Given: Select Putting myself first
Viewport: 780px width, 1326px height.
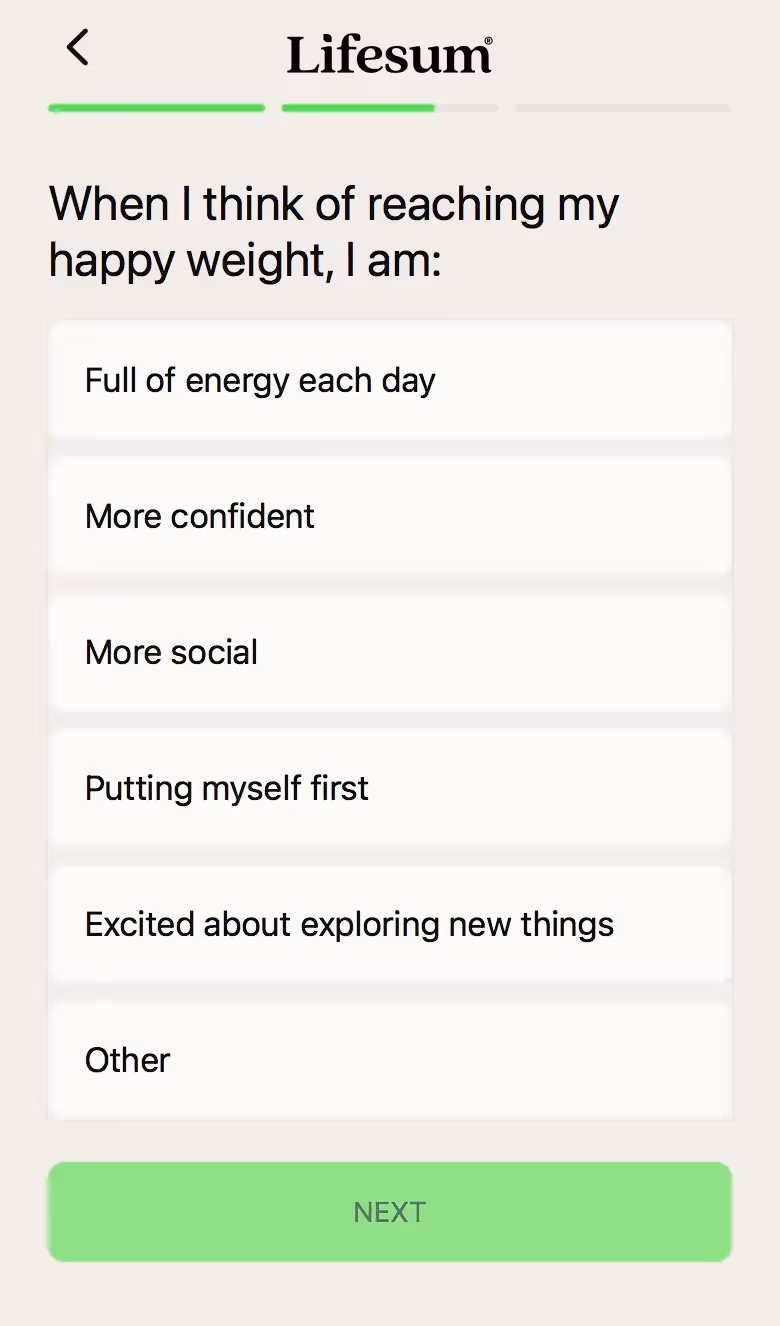Looking at the screenshot, I should (390, 788).
